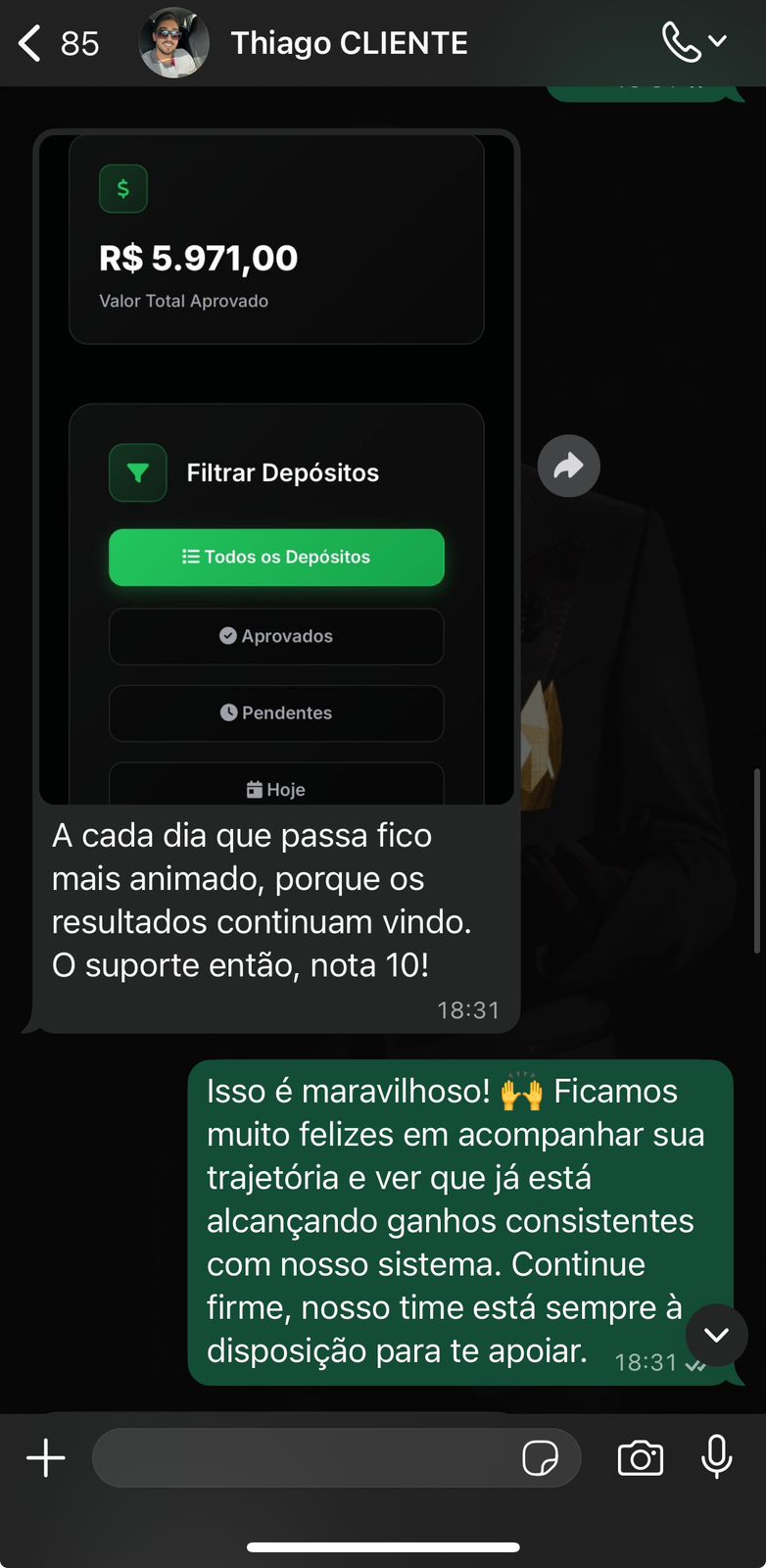This screenshot has height=1568, width=766.
Task: Open the sticker picker
Action: (540, 1458)
